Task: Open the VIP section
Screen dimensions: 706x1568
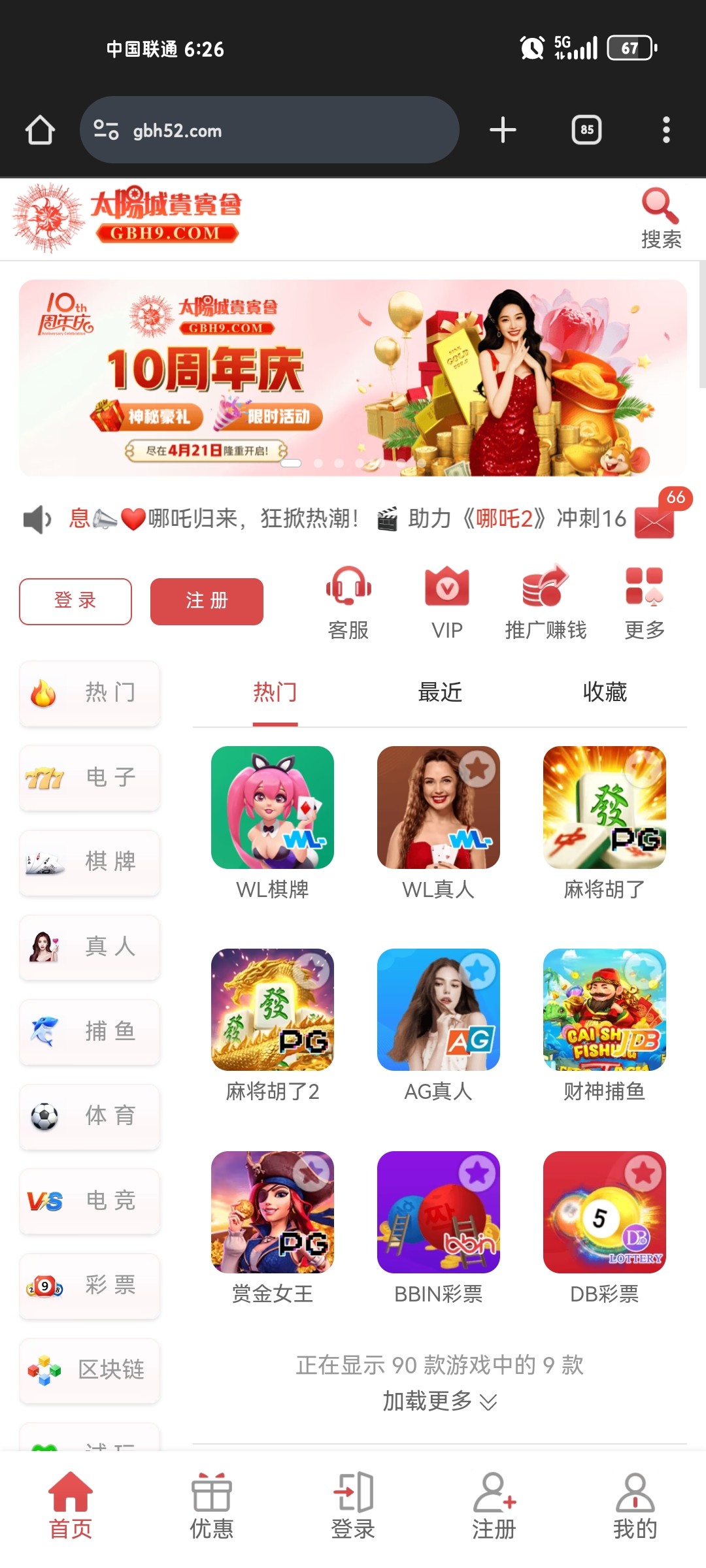Action: (447, 602)
